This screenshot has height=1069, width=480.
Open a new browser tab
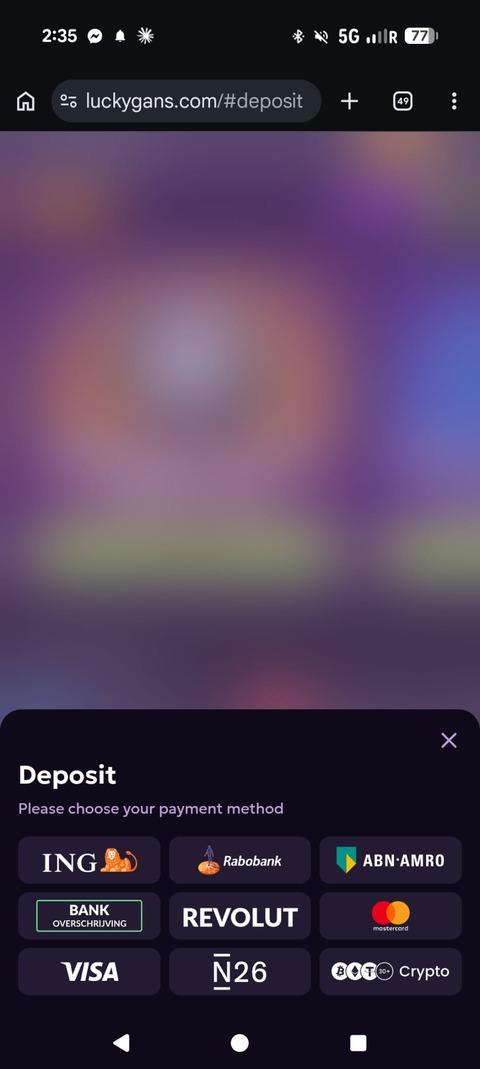tap(349, 102)
